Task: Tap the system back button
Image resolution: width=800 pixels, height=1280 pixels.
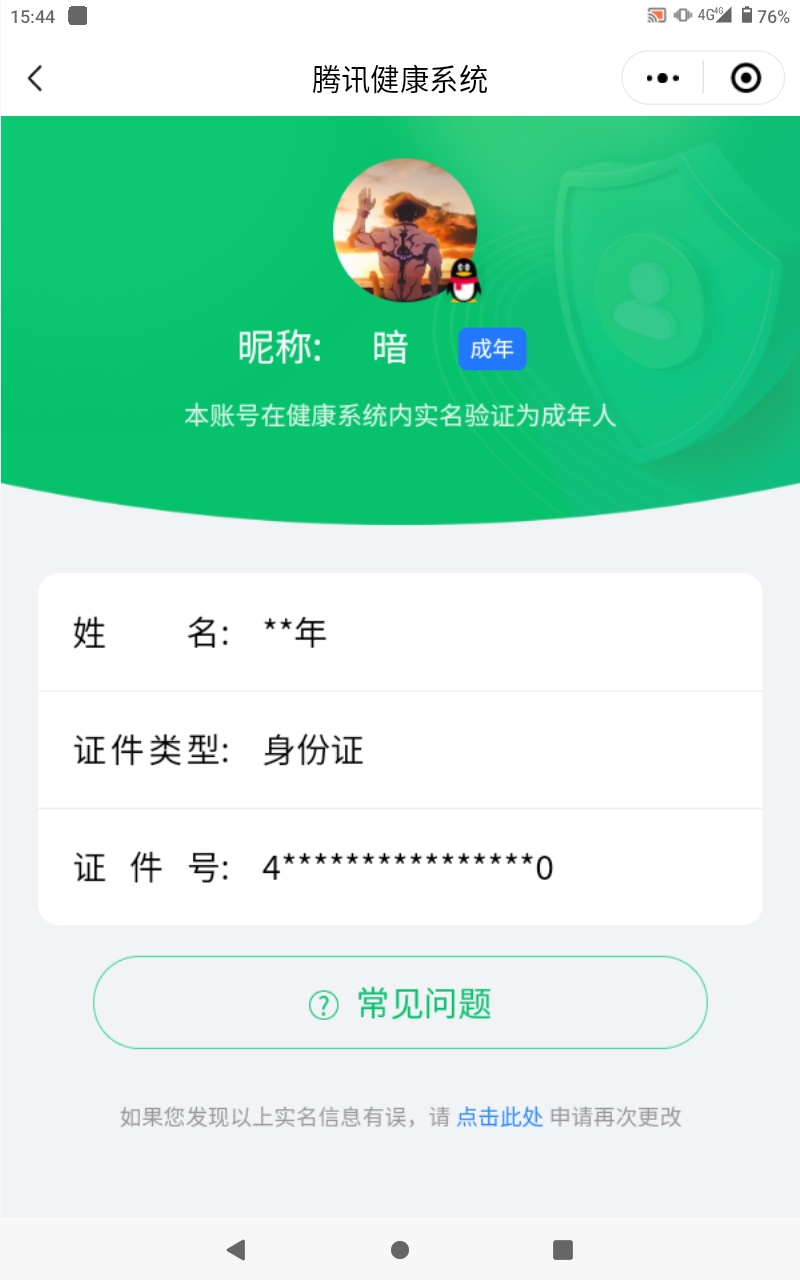Action: point(236,1248)
